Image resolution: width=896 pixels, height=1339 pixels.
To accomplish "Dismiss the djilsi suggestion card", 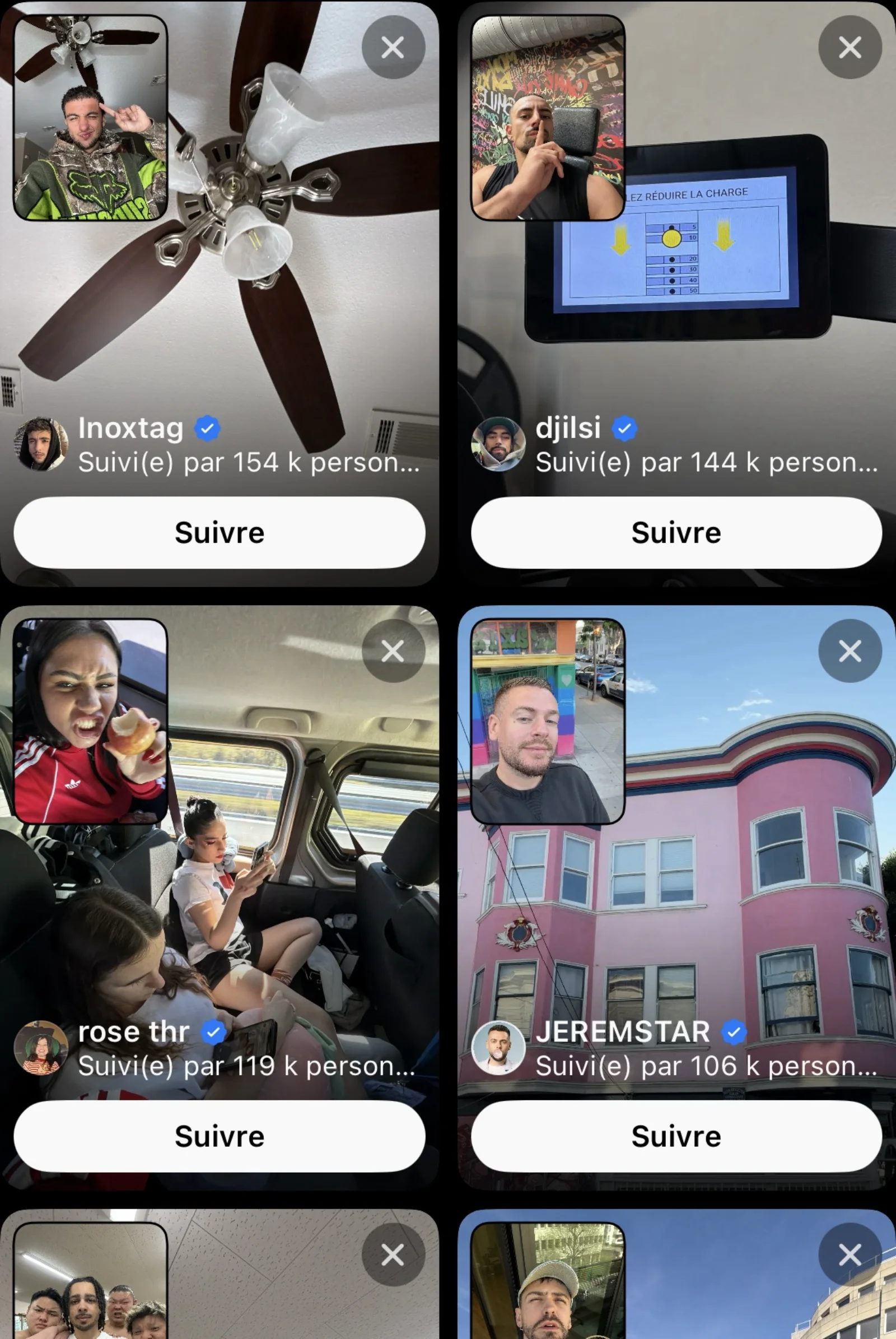I will coord(850,48).
